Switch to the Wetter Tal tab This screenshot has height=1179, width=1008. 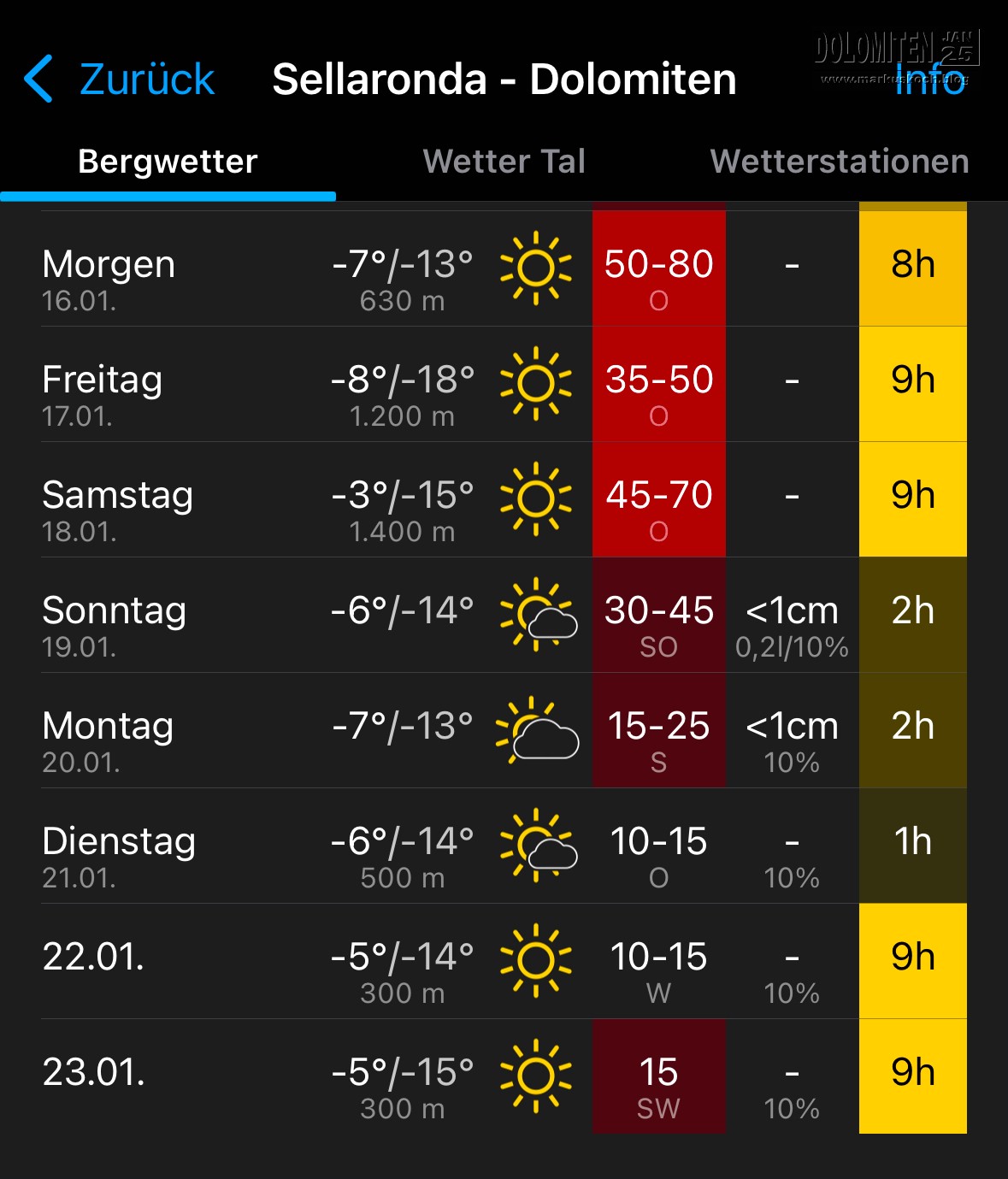pos(504,162)
